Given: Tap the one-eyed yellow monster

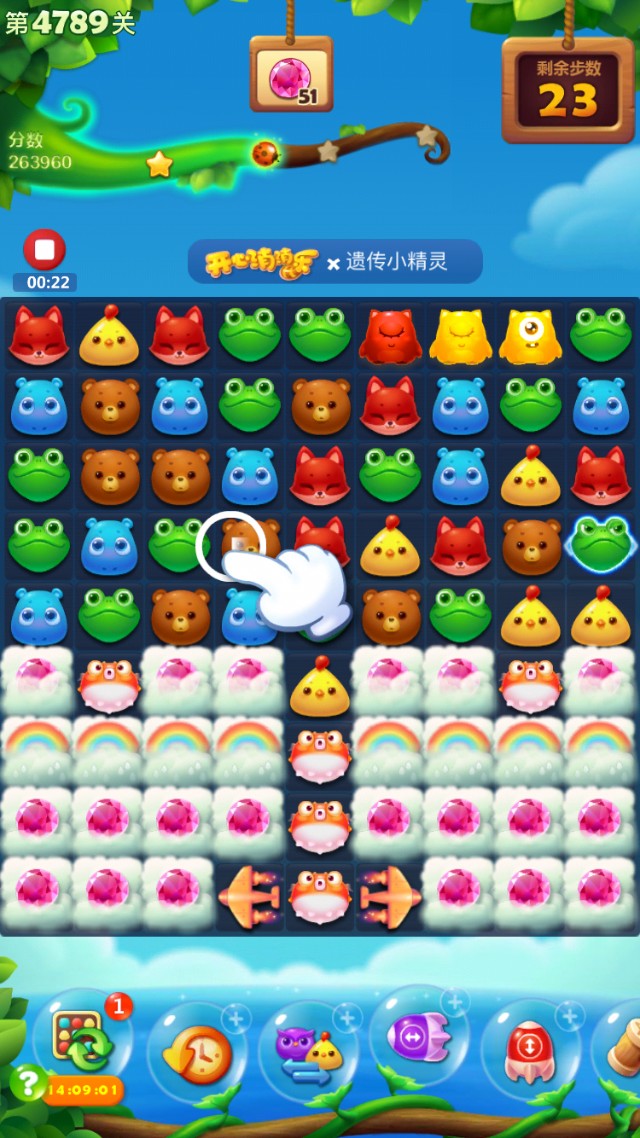Looking at the screenshot, I should tap(530, 336).
